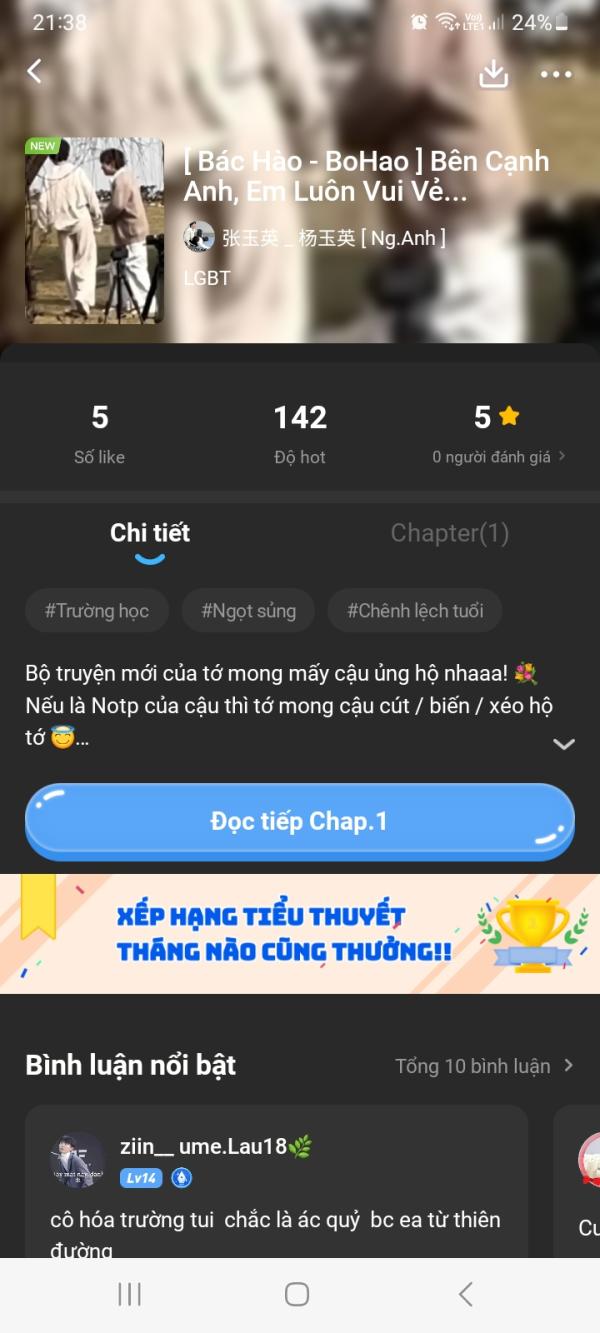
Task: Open the #Chênh lệch tuổi tag
Action: pyautogui.click(x=414, y=611)
